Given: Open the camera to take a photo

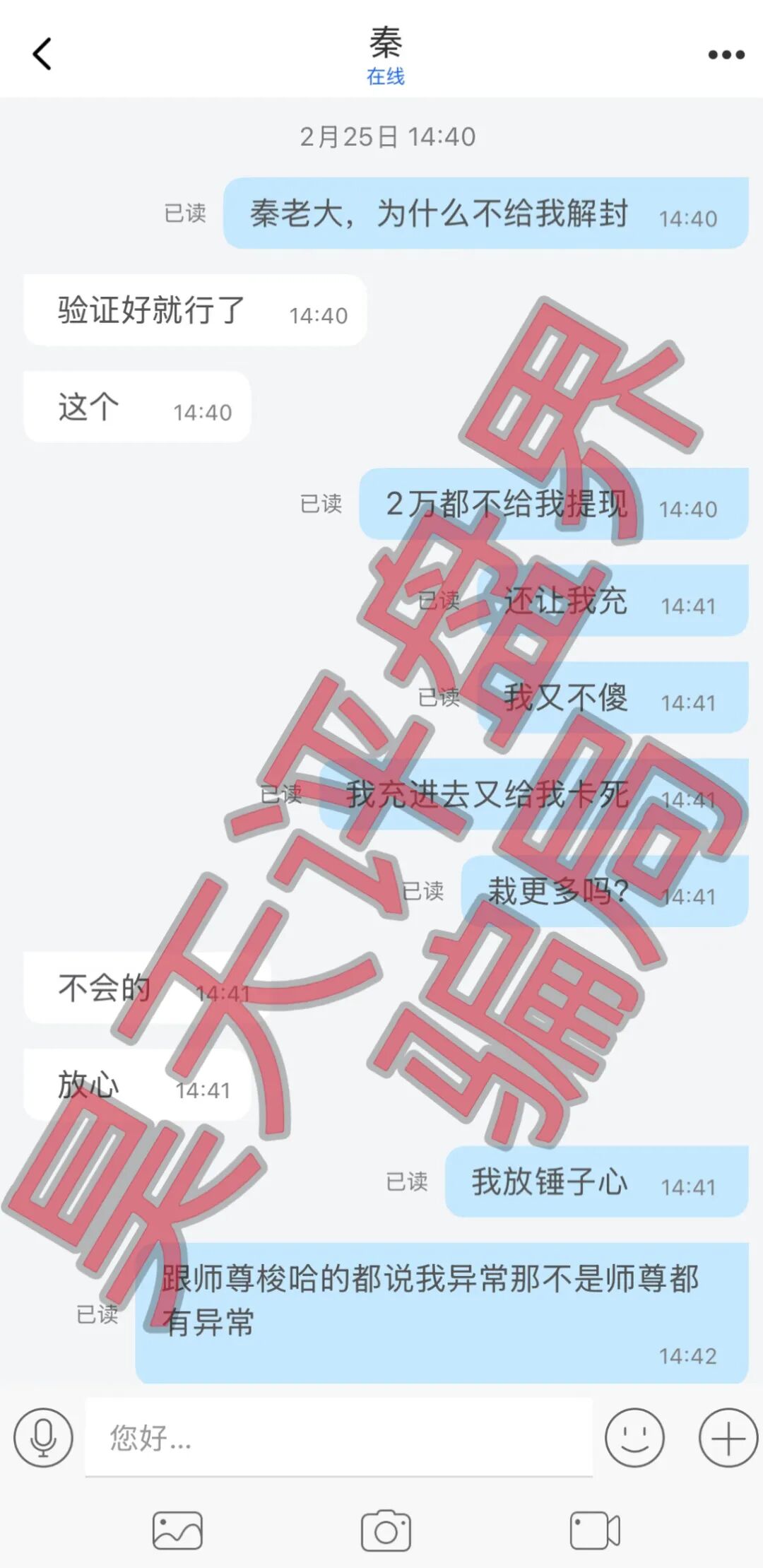Looking at the screenshot, I should [x=386, y=1531].
